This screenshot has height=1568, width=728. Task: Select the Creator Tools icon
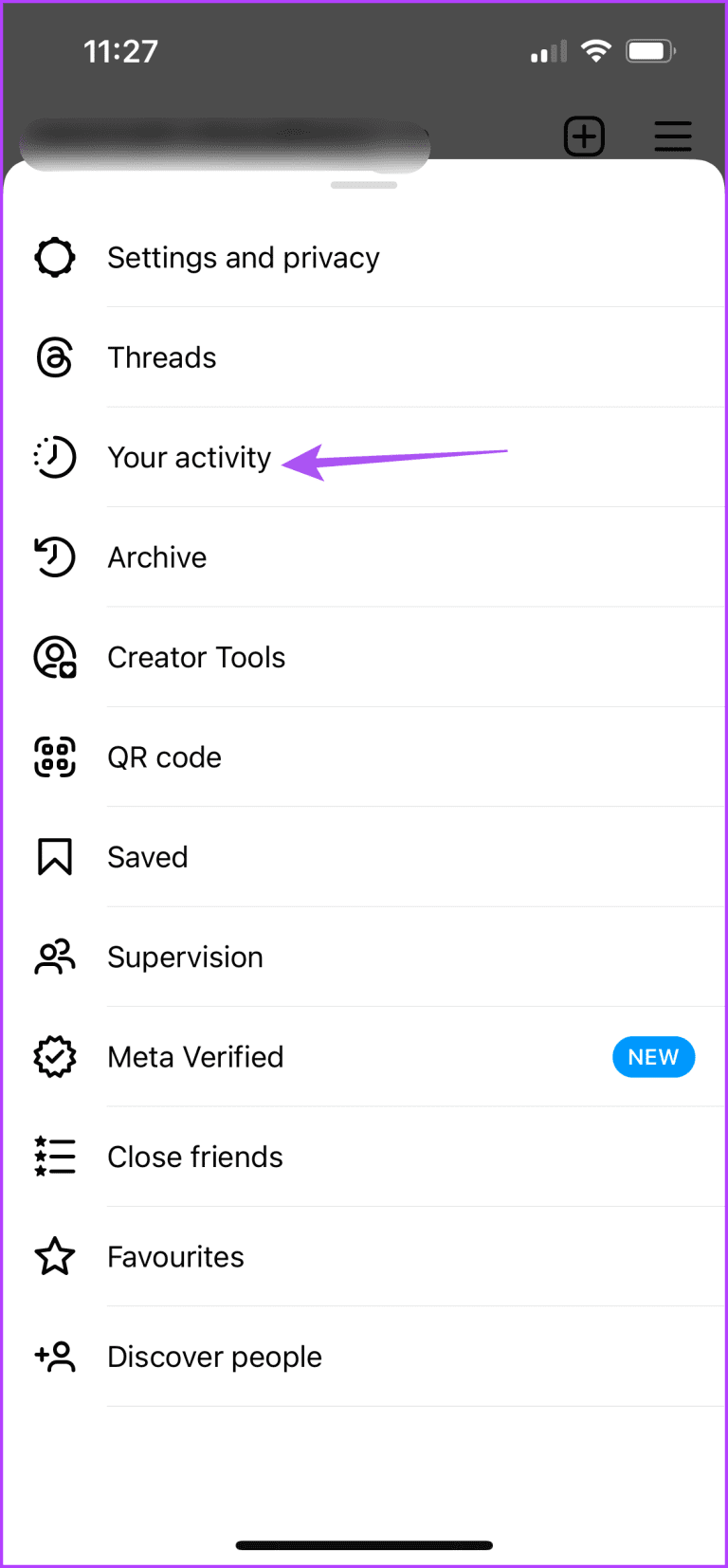(55, 657)
